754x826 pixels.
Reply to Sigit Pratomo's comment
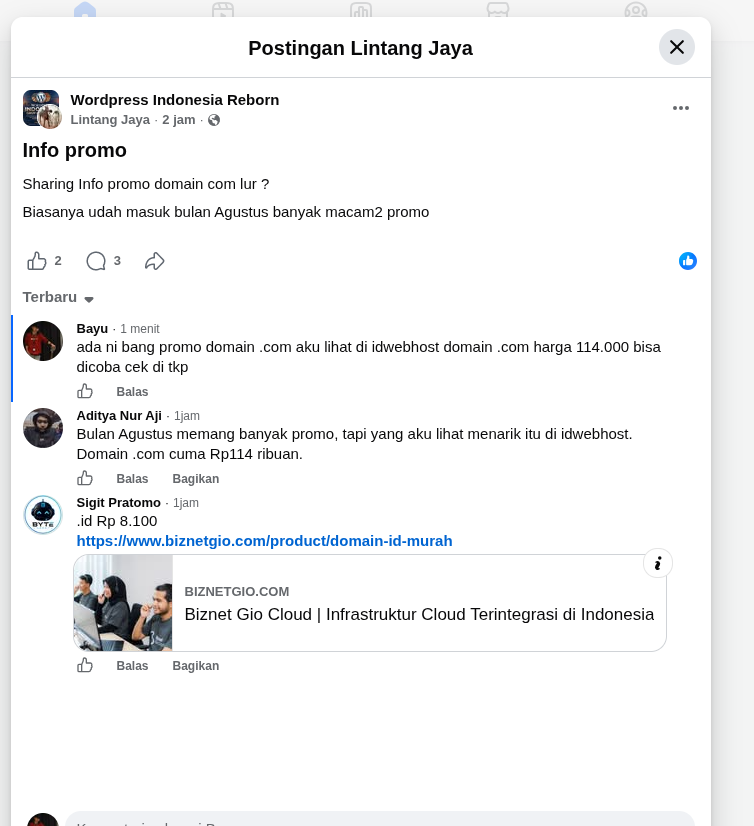click(x=132, y=666)
